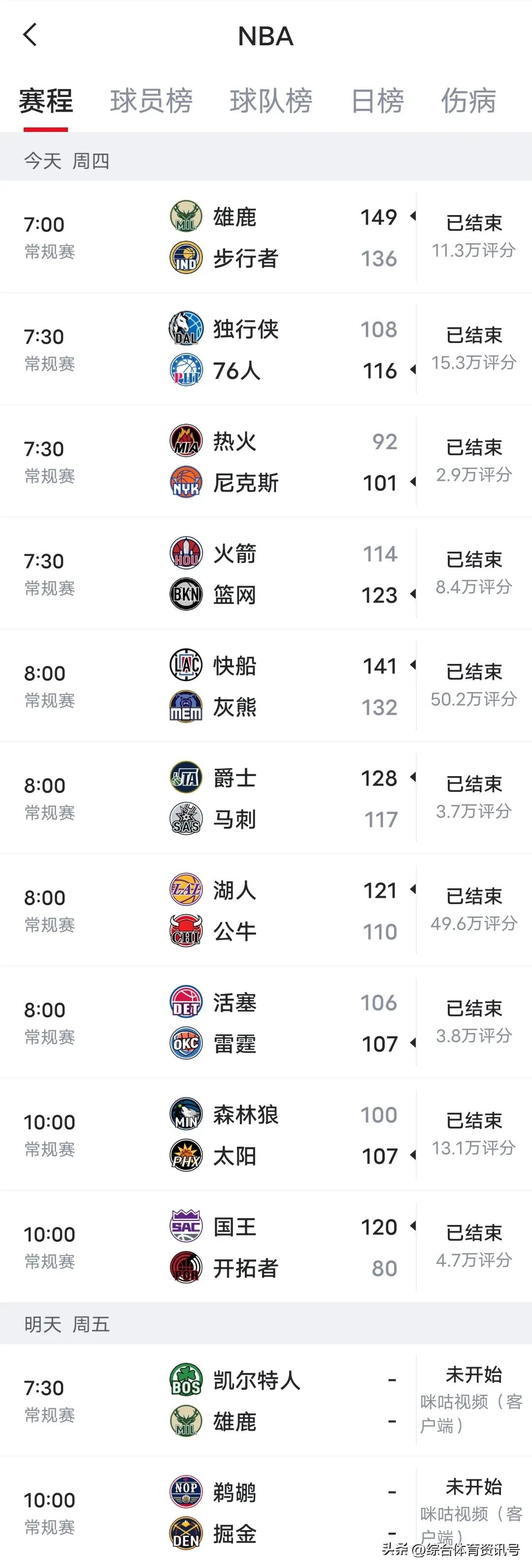Click 咪咕视频 link for Celtics game

click(472, 1400)
